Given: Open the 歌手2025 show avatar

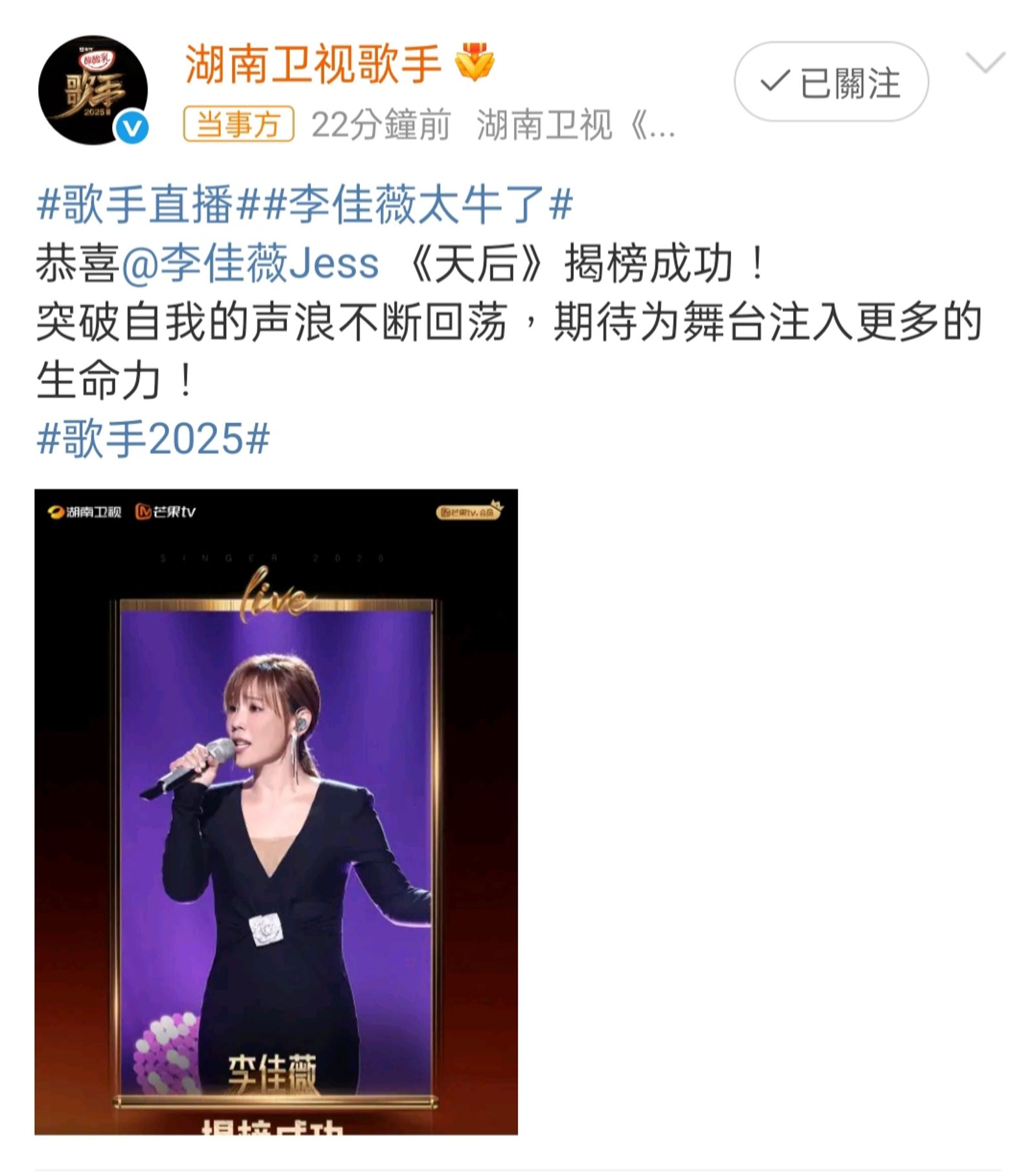Looking at the screenshot, I should (96, 91).
